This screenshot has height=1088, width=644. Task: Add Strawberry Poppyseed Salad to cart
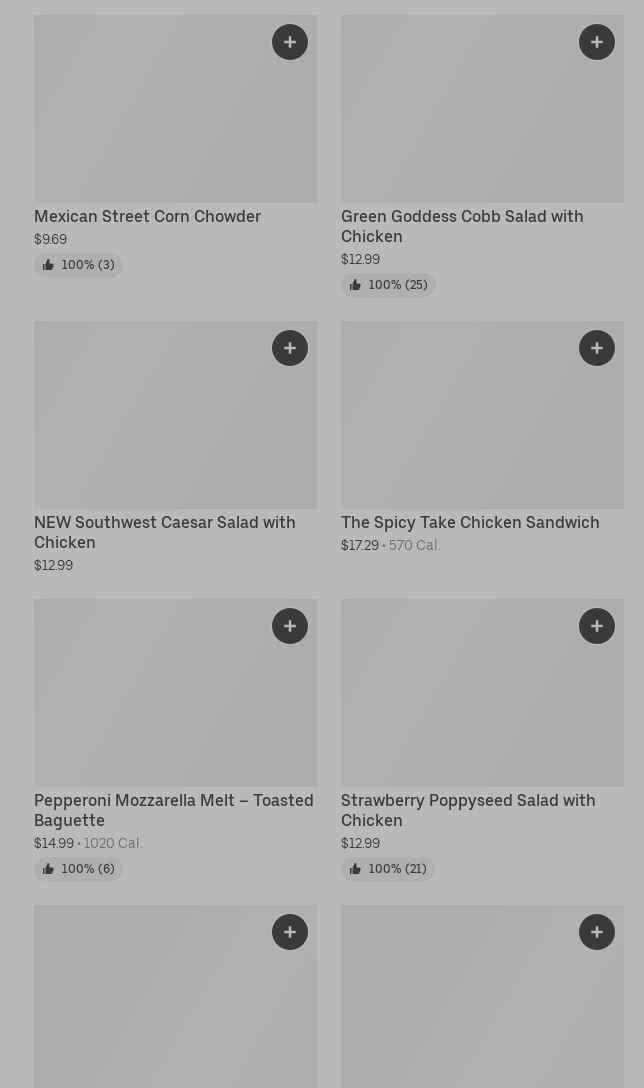(597, 626)
